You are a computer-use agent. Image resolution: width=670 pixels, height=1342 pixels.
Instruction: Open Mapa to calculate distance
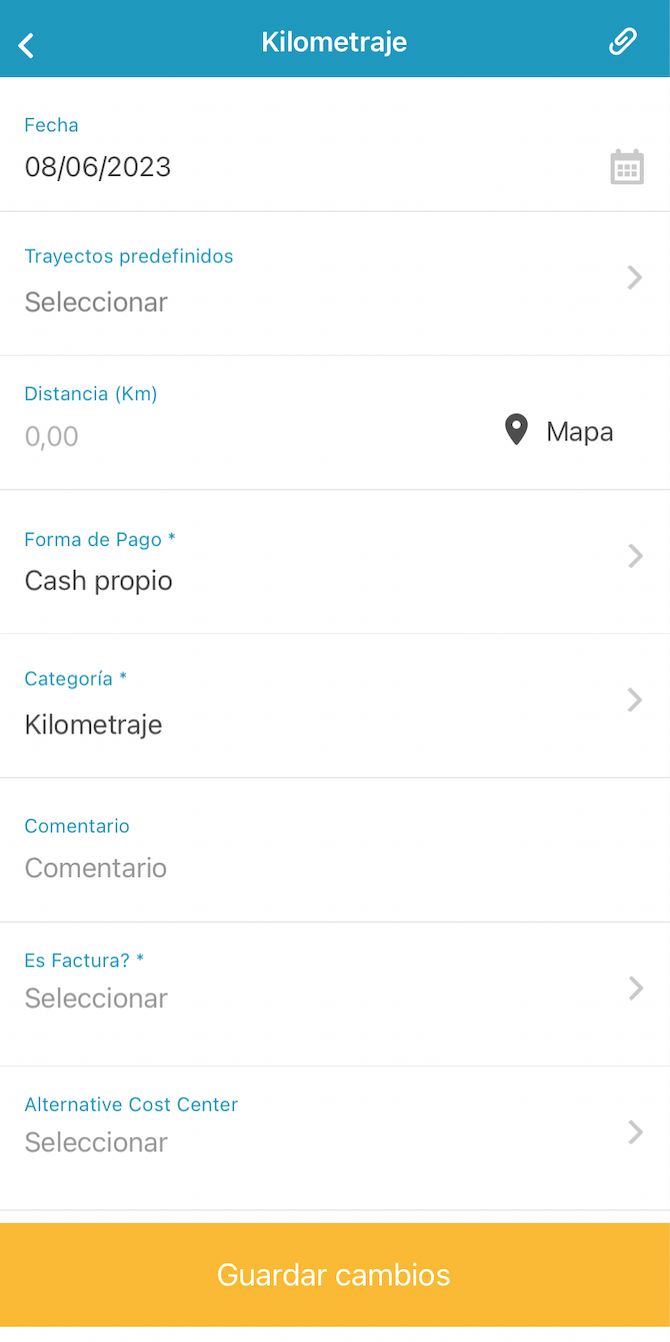[x=559, y=432]
